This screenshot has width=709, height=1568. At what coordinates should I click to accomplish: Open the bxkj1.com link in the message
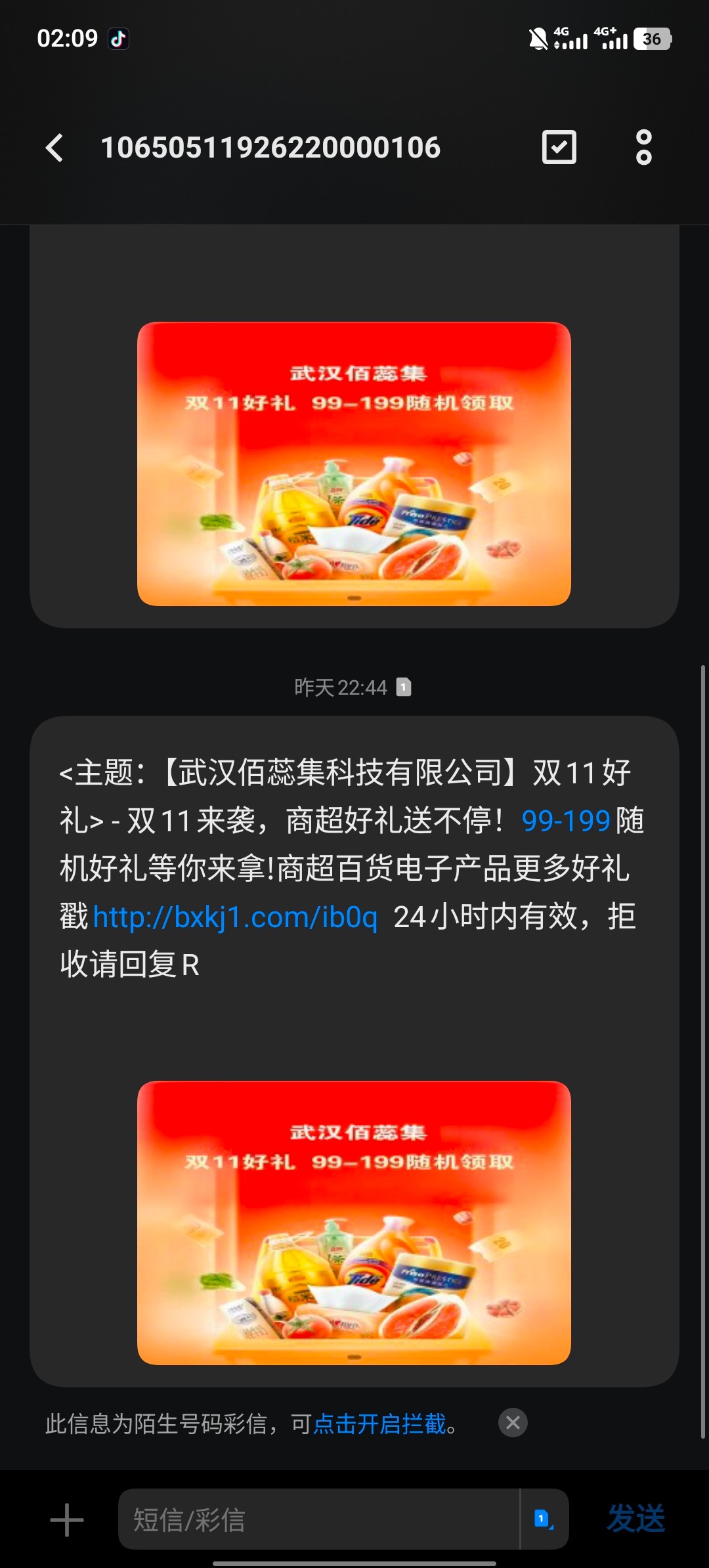(235, 917)
